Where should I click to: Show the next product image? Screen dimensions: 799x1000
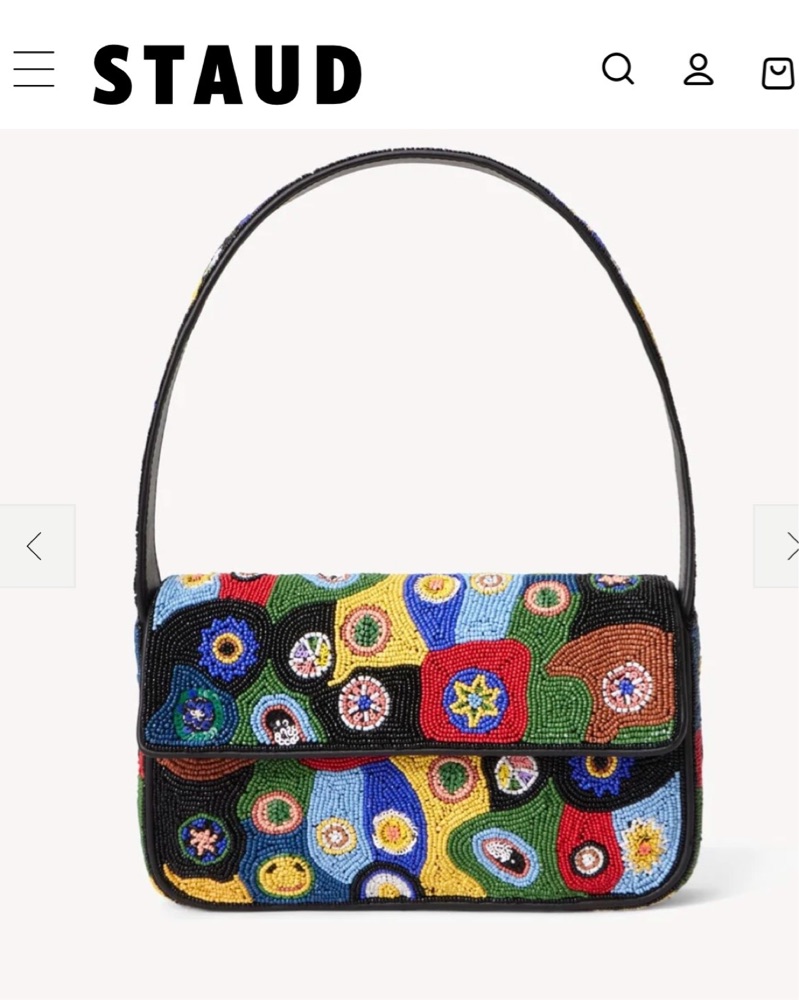(781, 546)
